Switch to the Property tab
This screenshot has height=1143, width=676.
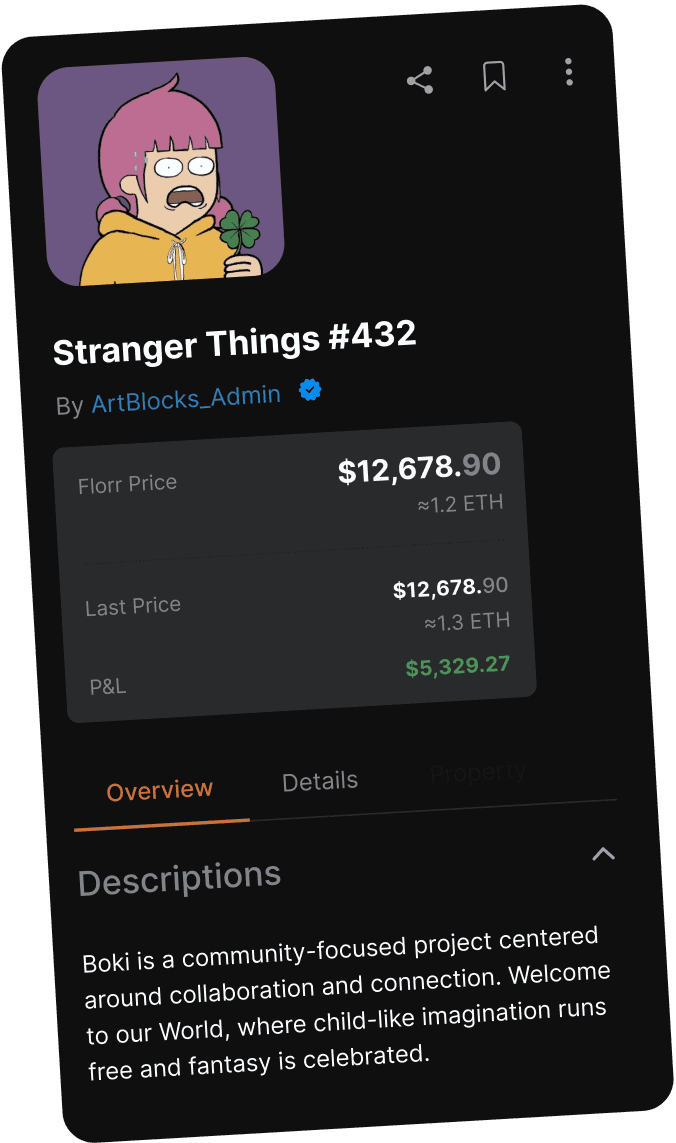[x=477, y=772]
